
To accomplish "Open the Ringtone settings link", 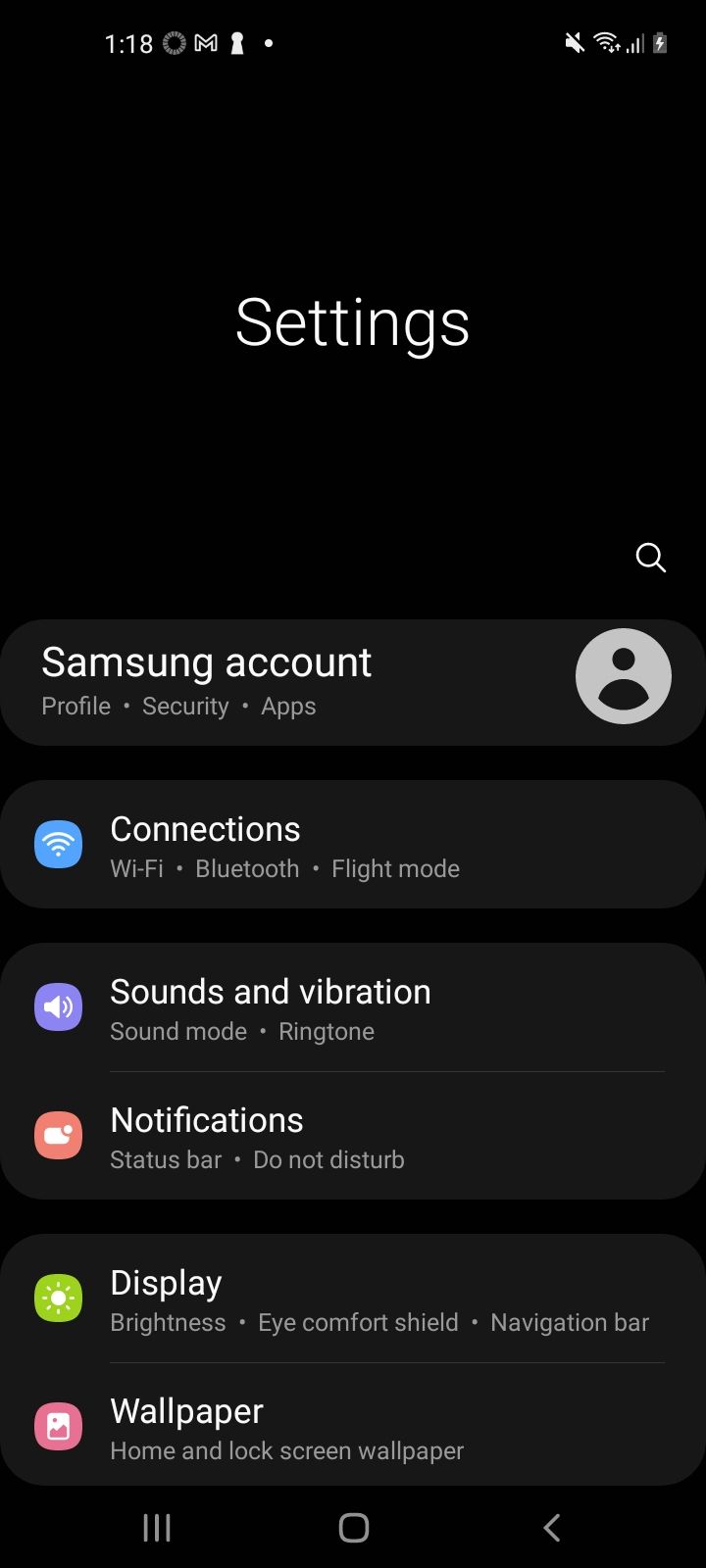I will pos(327,1031).
